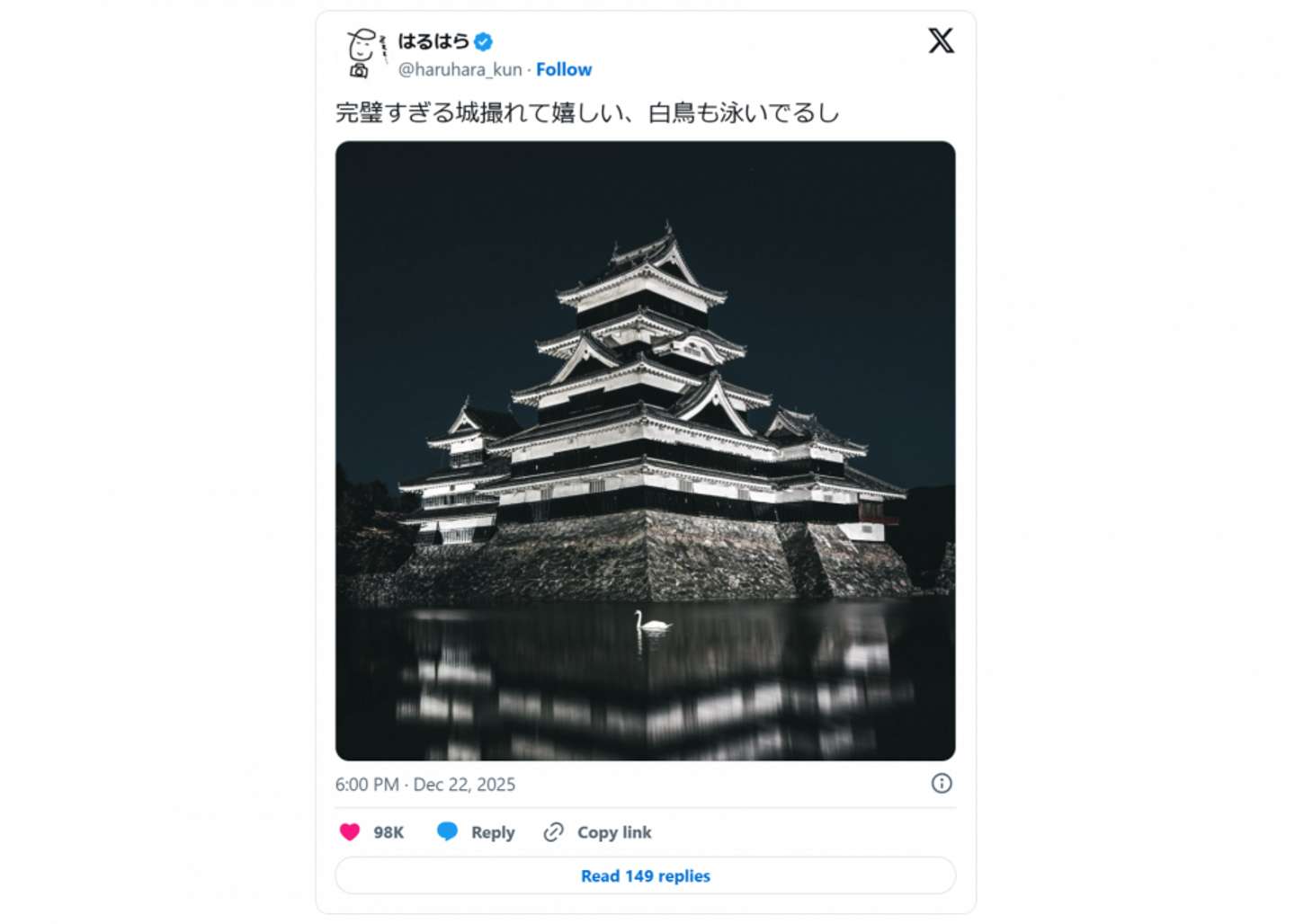
Task: Like this tweet with the heart
Action: [350, 831]
